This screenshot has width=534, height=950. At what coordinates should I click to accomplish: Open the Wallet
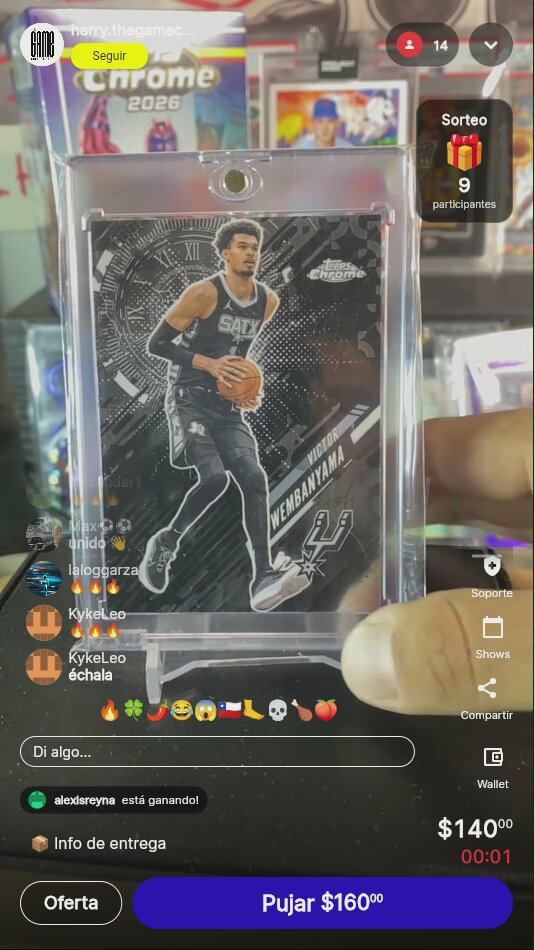[493, 768]
